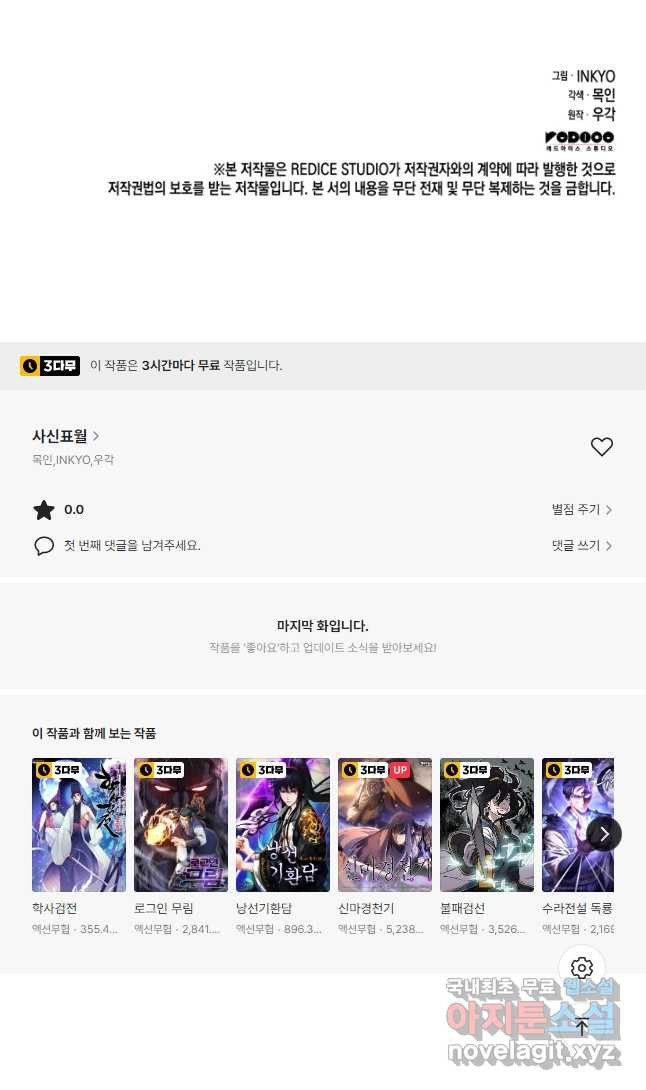Jump back to top with arrow button

582,1026
